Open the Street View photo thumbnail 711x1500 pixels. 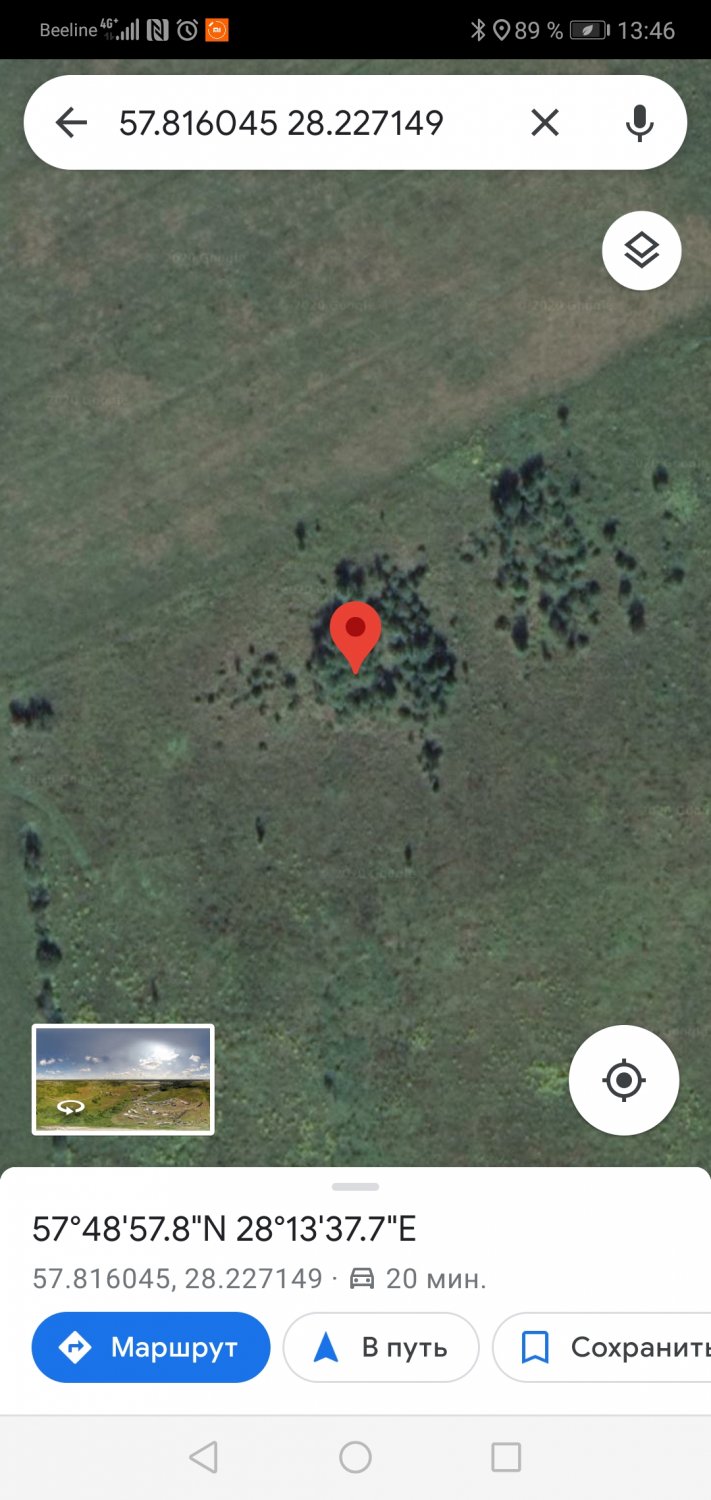pos(123,1079)
